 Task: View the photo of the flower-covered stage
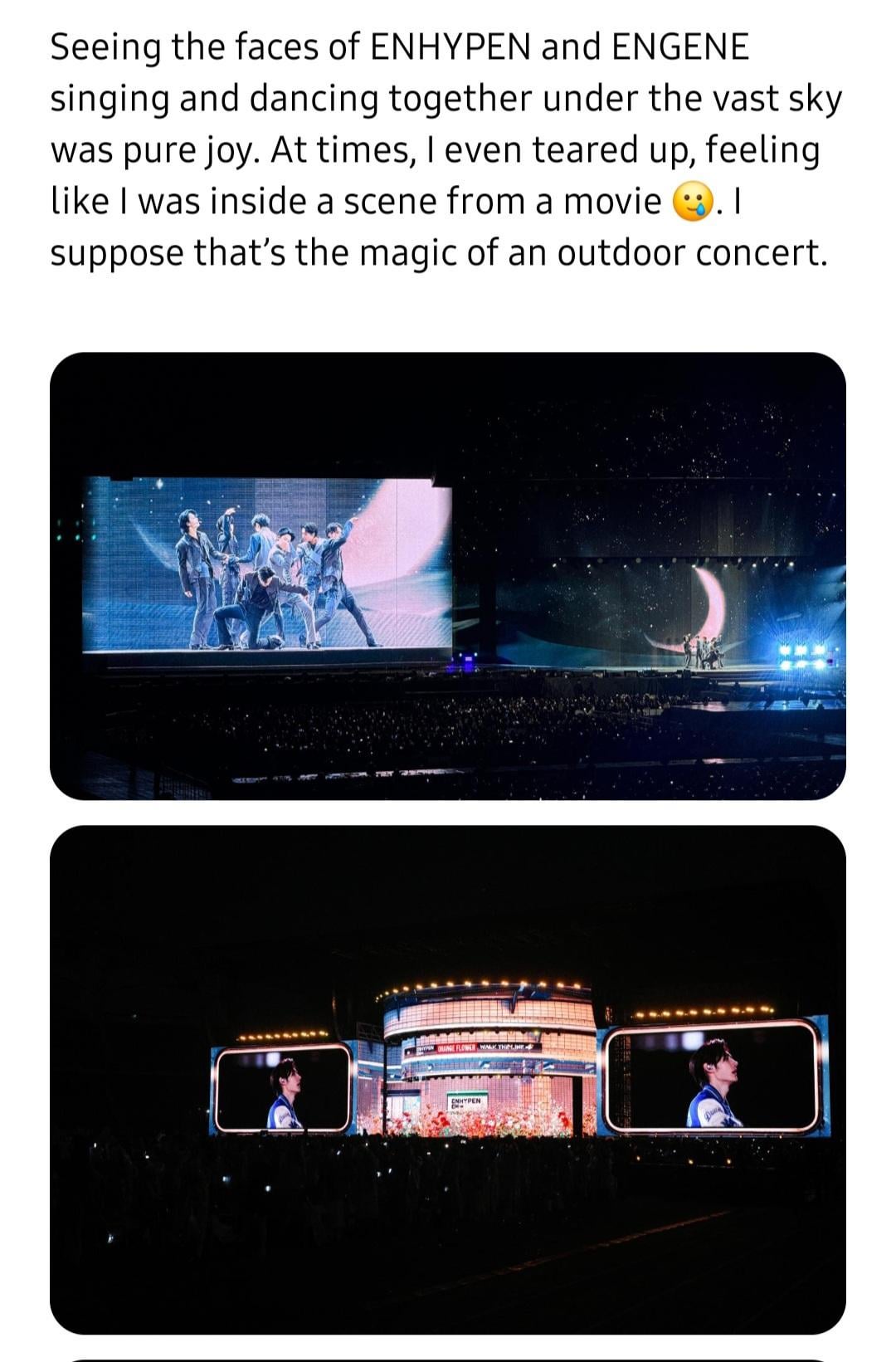click(448, 1077)
